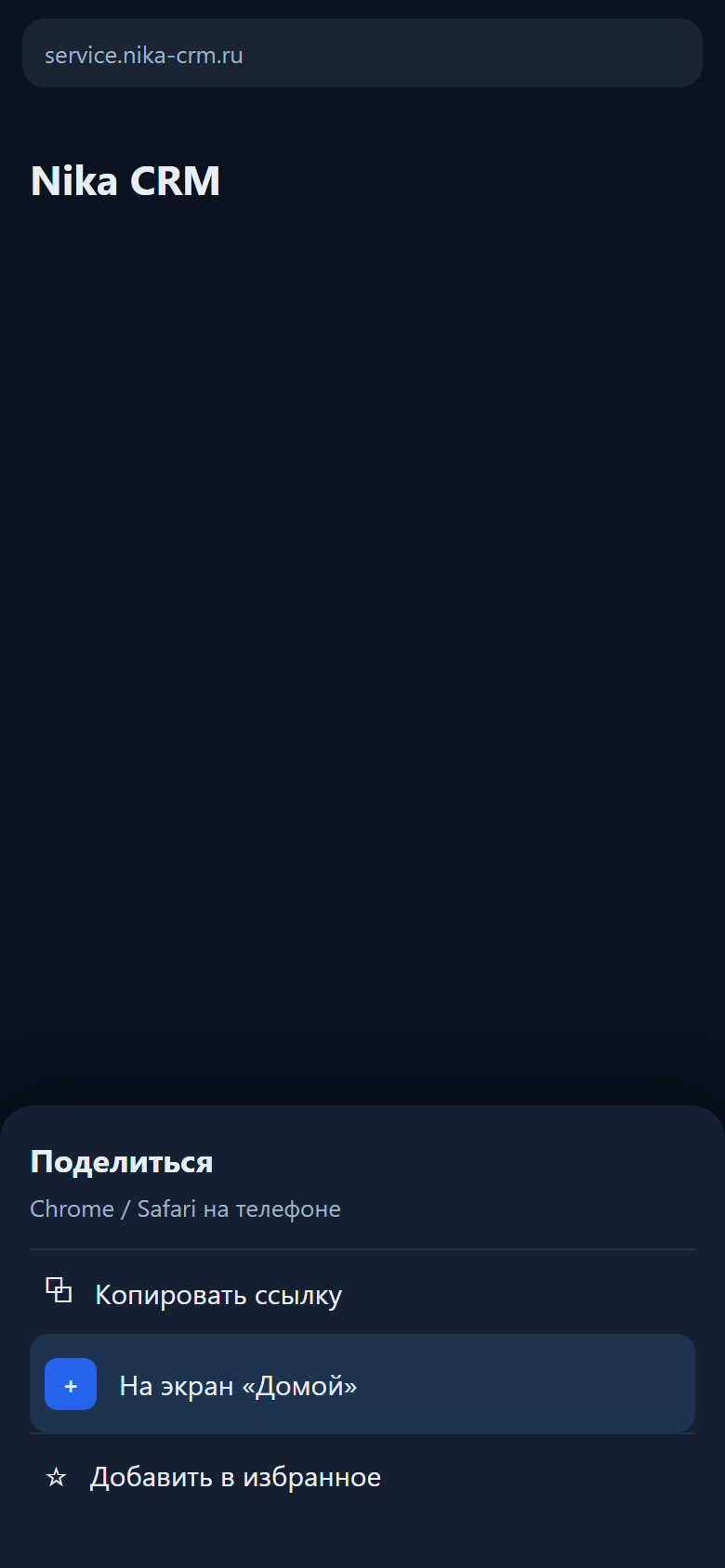Choose На экран «Домой» option

(362, 1384)
